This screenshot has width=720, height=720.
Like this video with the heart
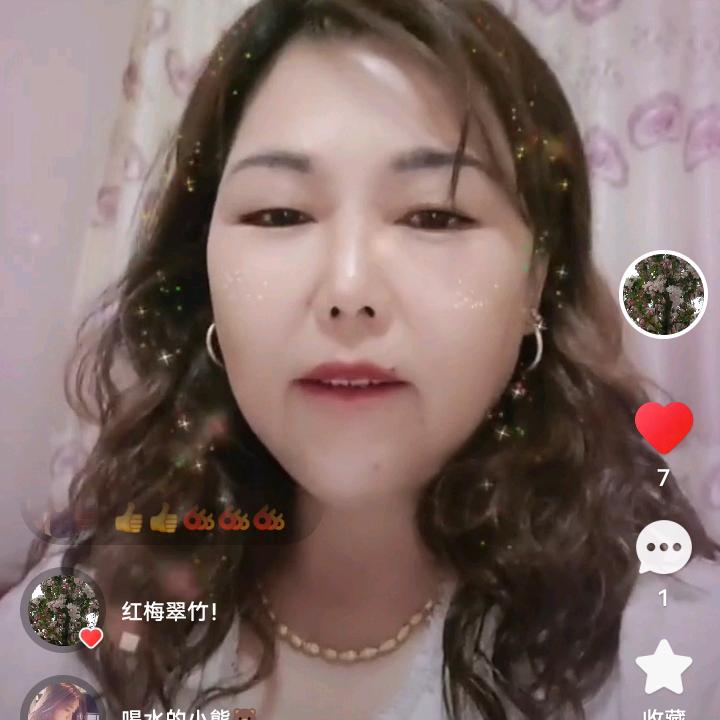664,428
